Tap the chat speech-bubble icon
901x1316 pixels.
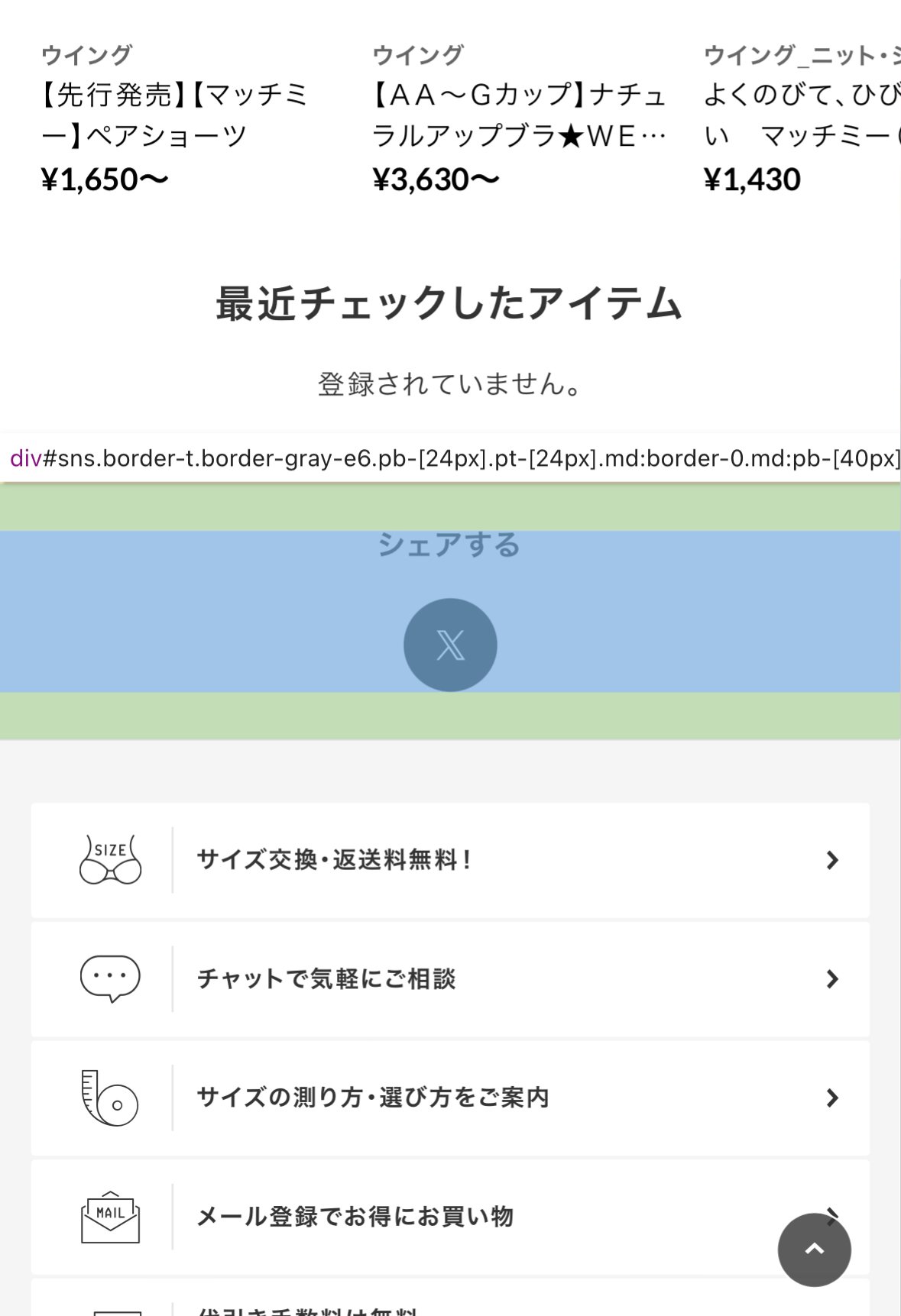point(110,978)
